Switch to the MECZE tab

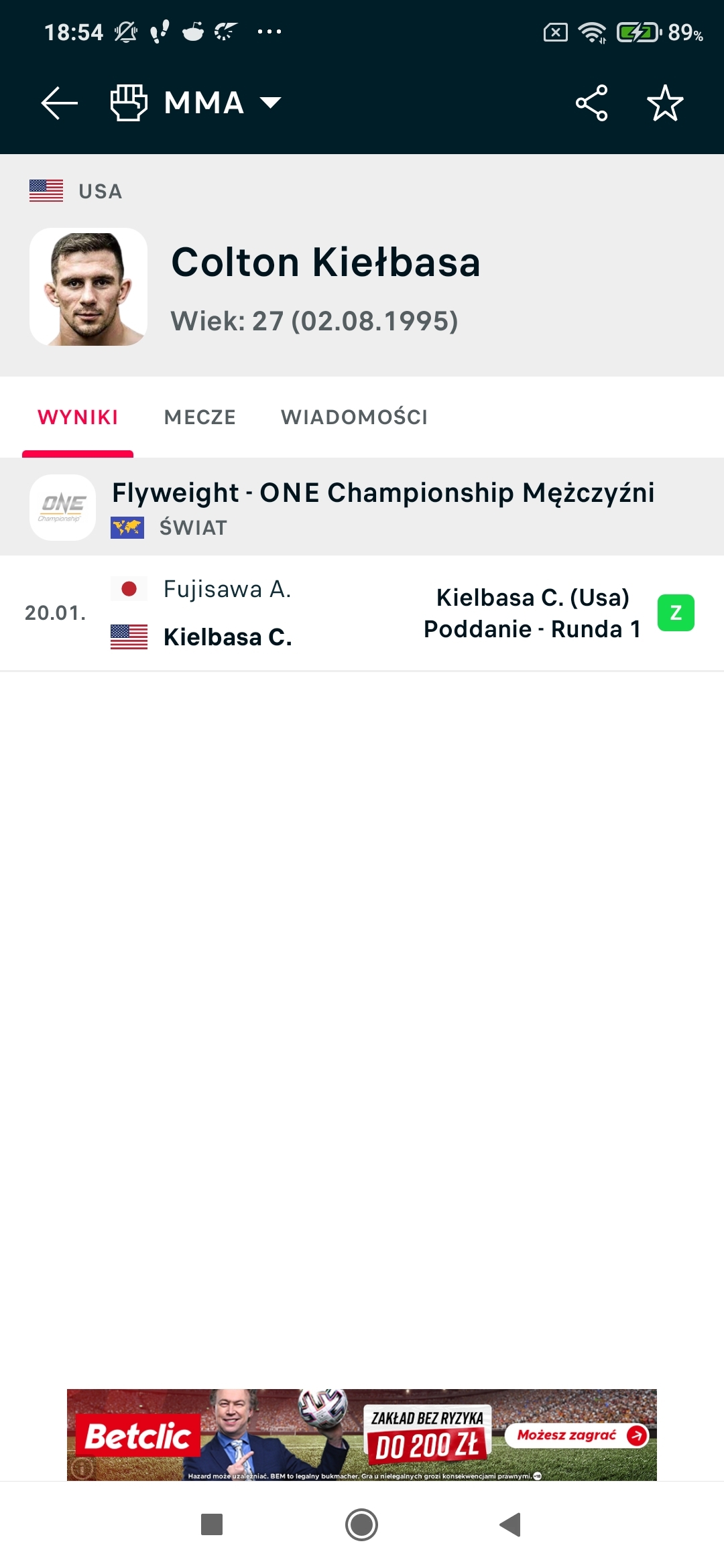200,417
